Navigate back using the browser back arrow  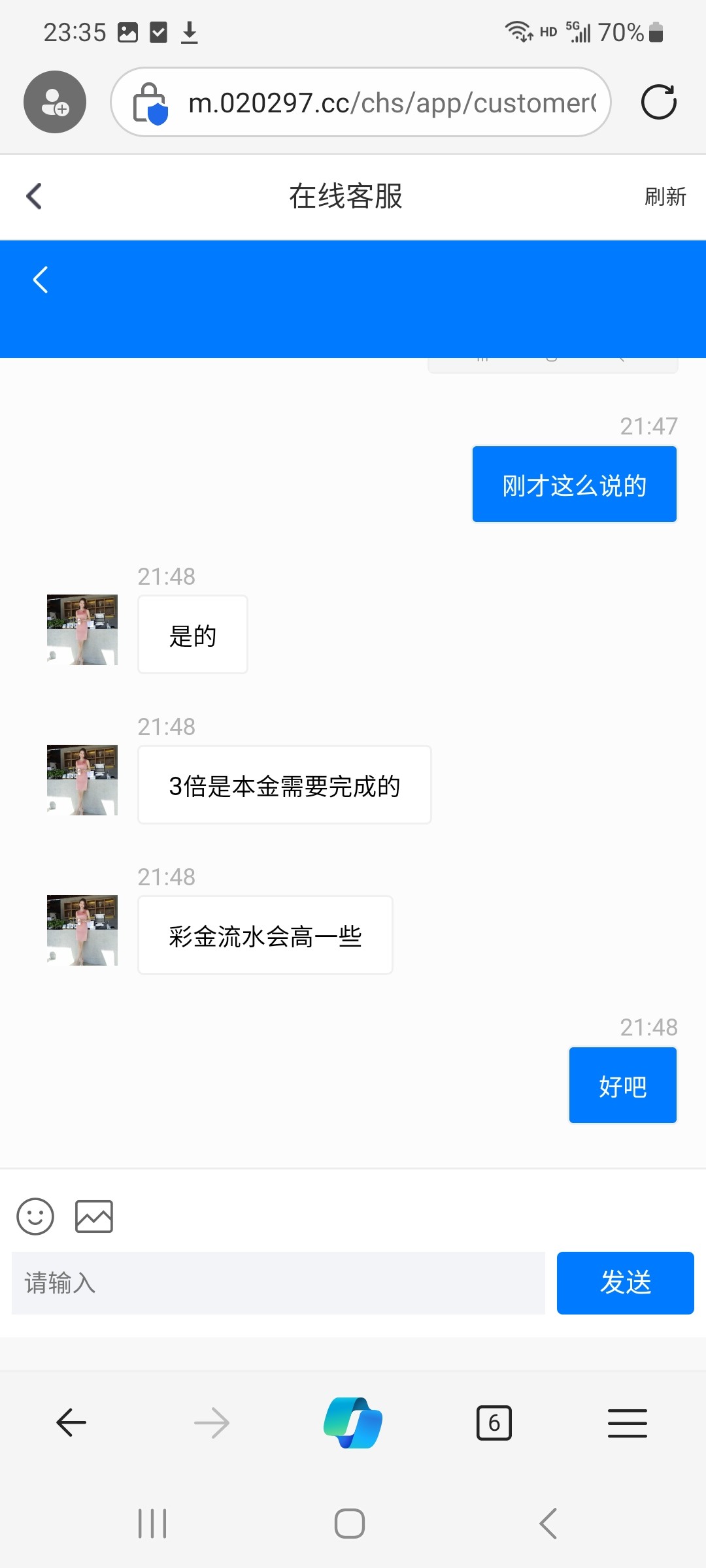71,1423
